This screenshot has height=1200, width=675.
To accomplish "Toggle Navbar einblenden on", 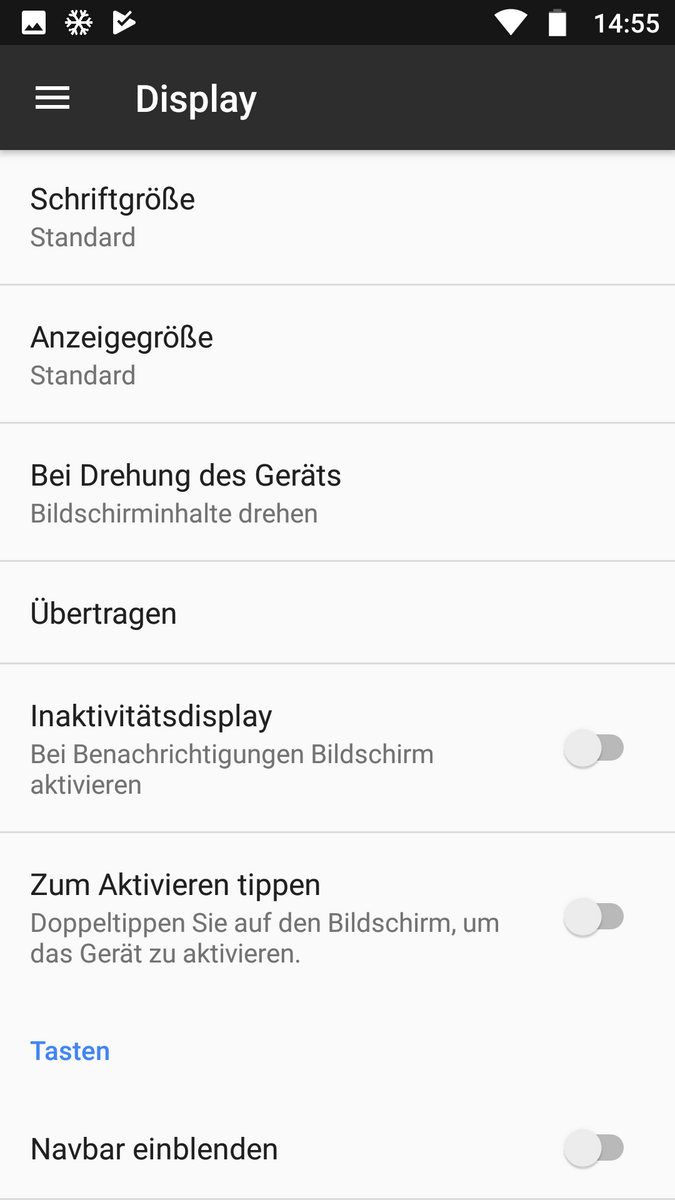I will pos(594,1149).
